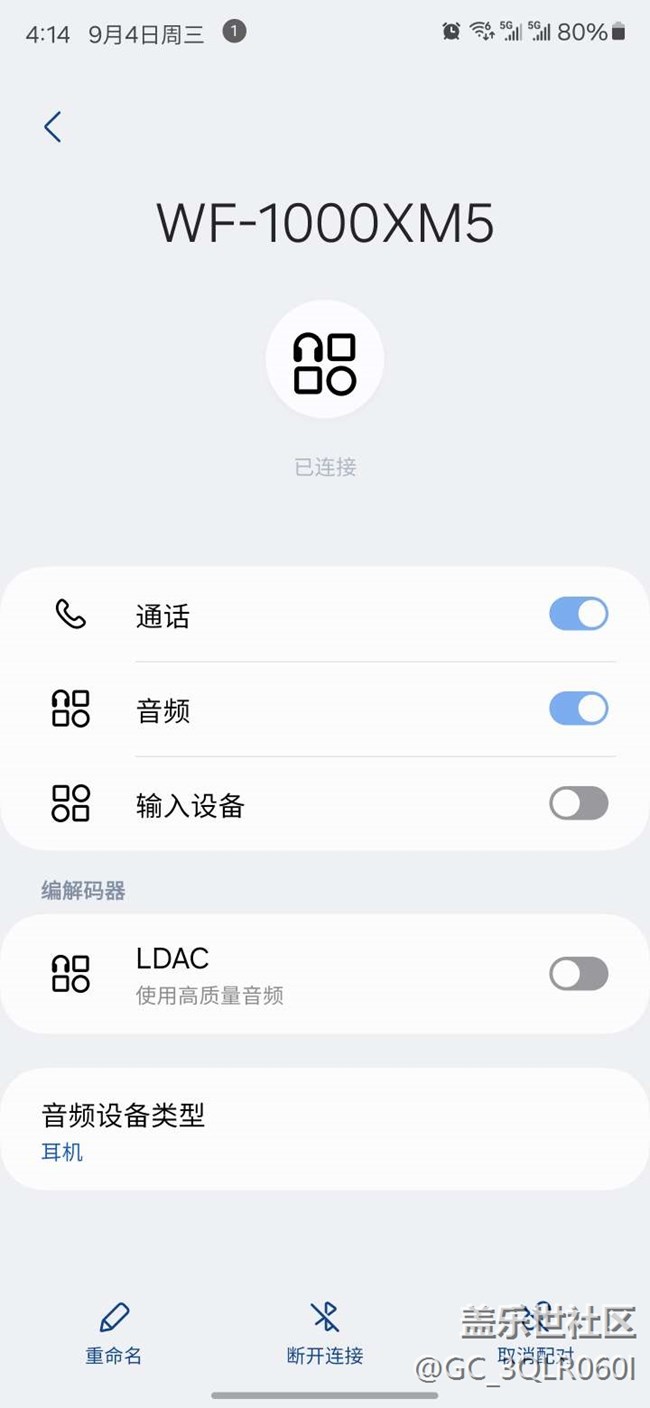650x1408 pixels.
Task: Turn on the LDAC codec switch
Action: coord(578,974)
